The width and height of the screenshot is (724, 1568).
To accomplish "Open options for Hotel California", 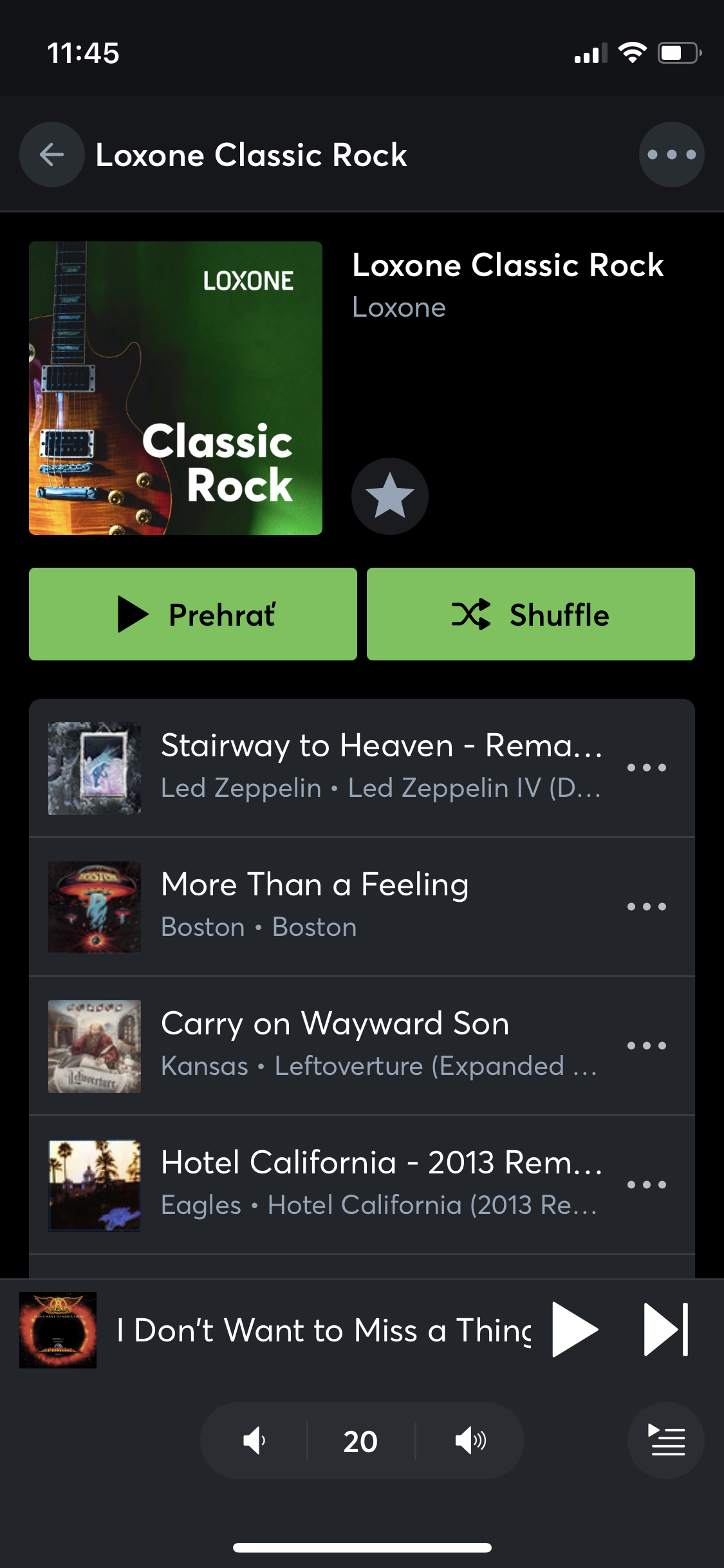I will pos(646,1184).
